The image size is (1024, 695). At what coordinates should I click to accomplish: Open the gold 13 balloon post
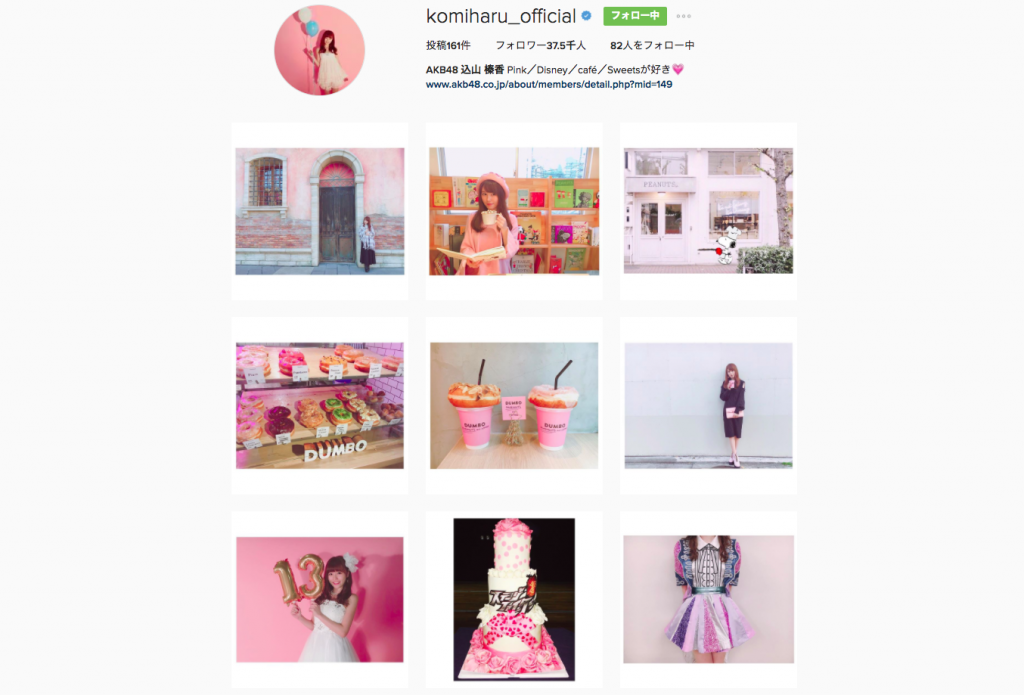coord(320,599)
